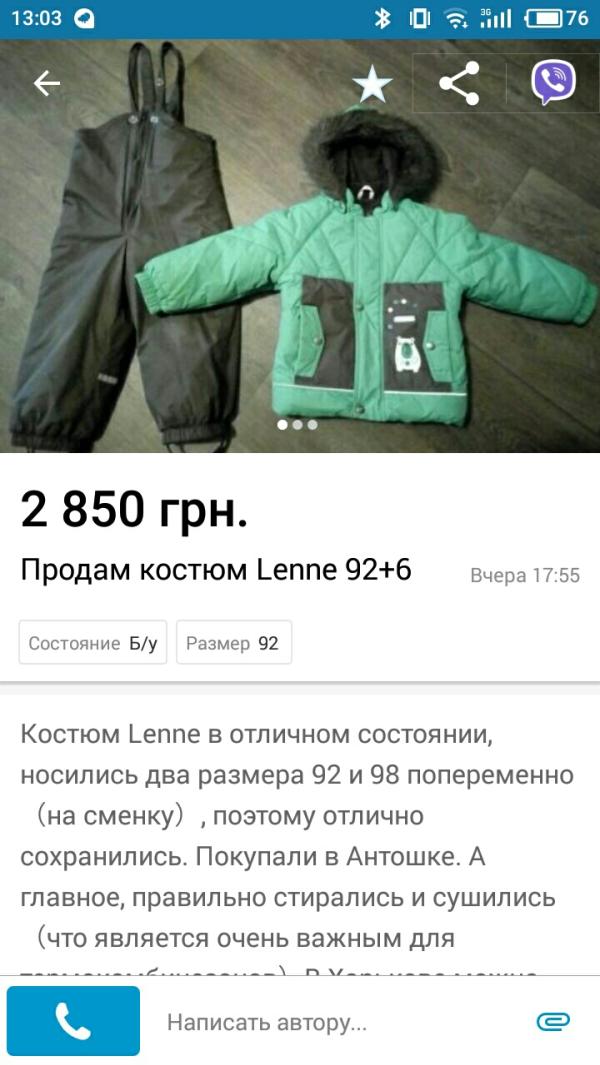This screenshot has width=600, height=1065.
Task: Go back using the arrow
Action: point(47,84)
